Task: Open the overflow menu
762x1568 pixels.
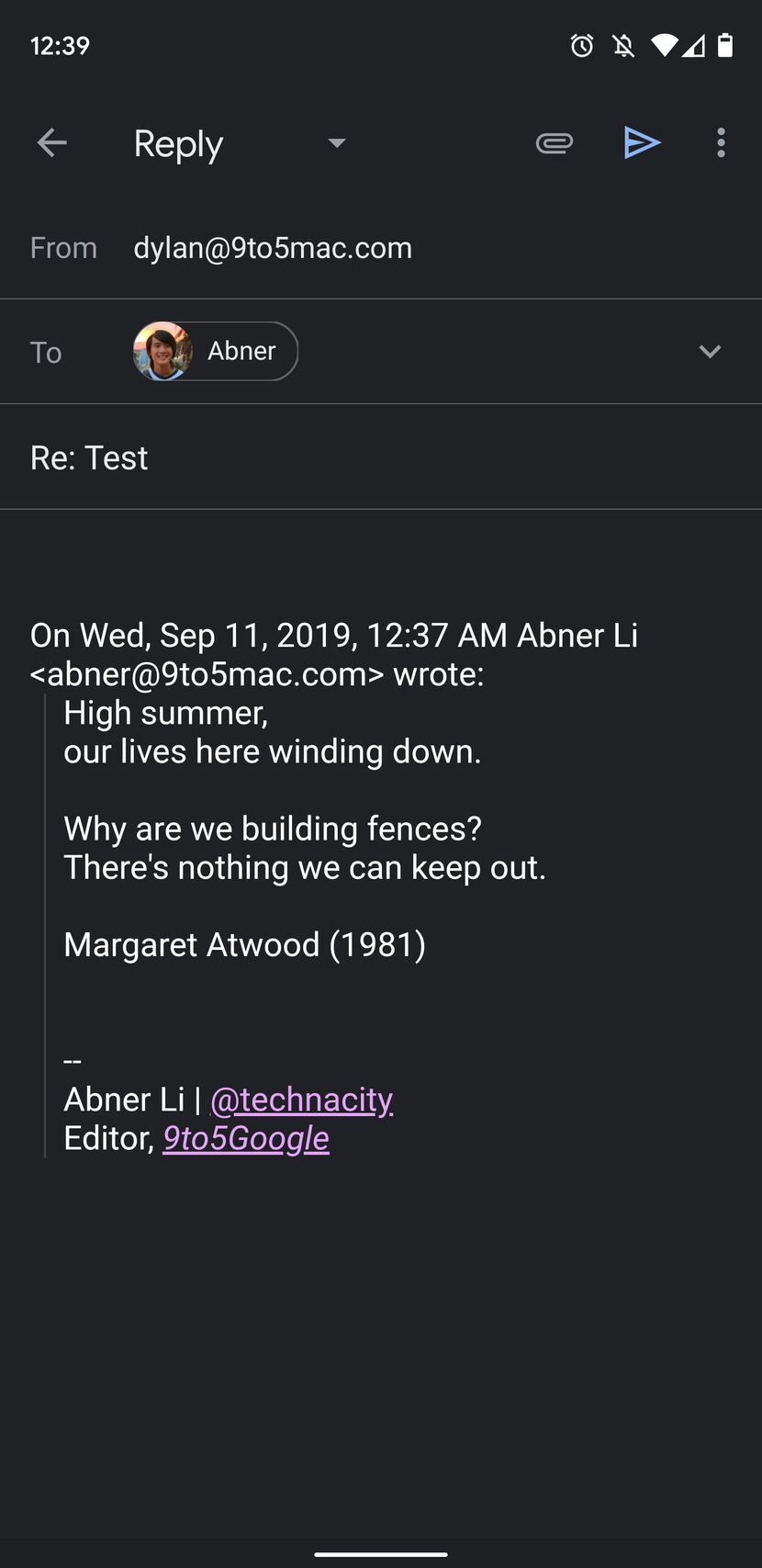Action: click(x=721, y=143)
